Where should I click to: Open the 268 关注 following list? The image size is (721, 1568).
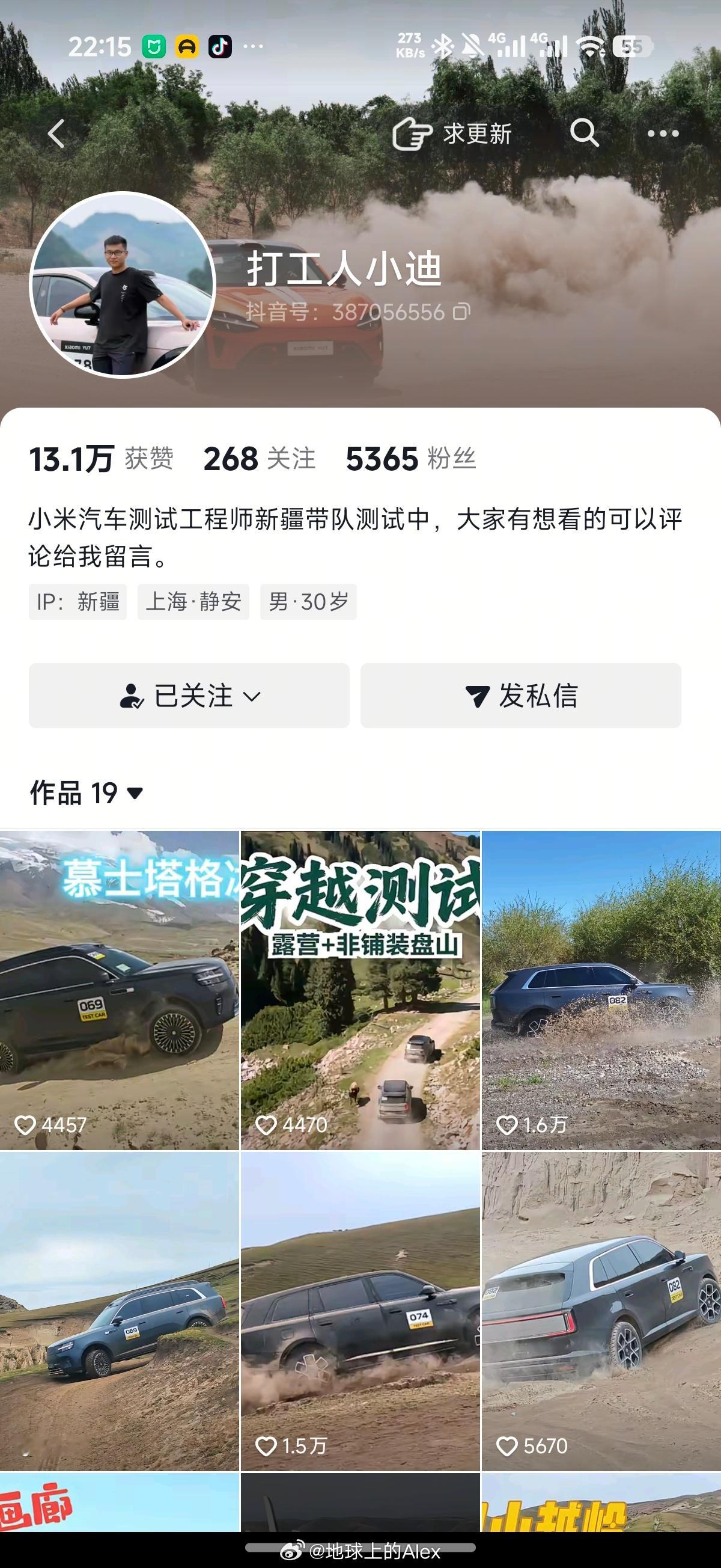(259, 458)
